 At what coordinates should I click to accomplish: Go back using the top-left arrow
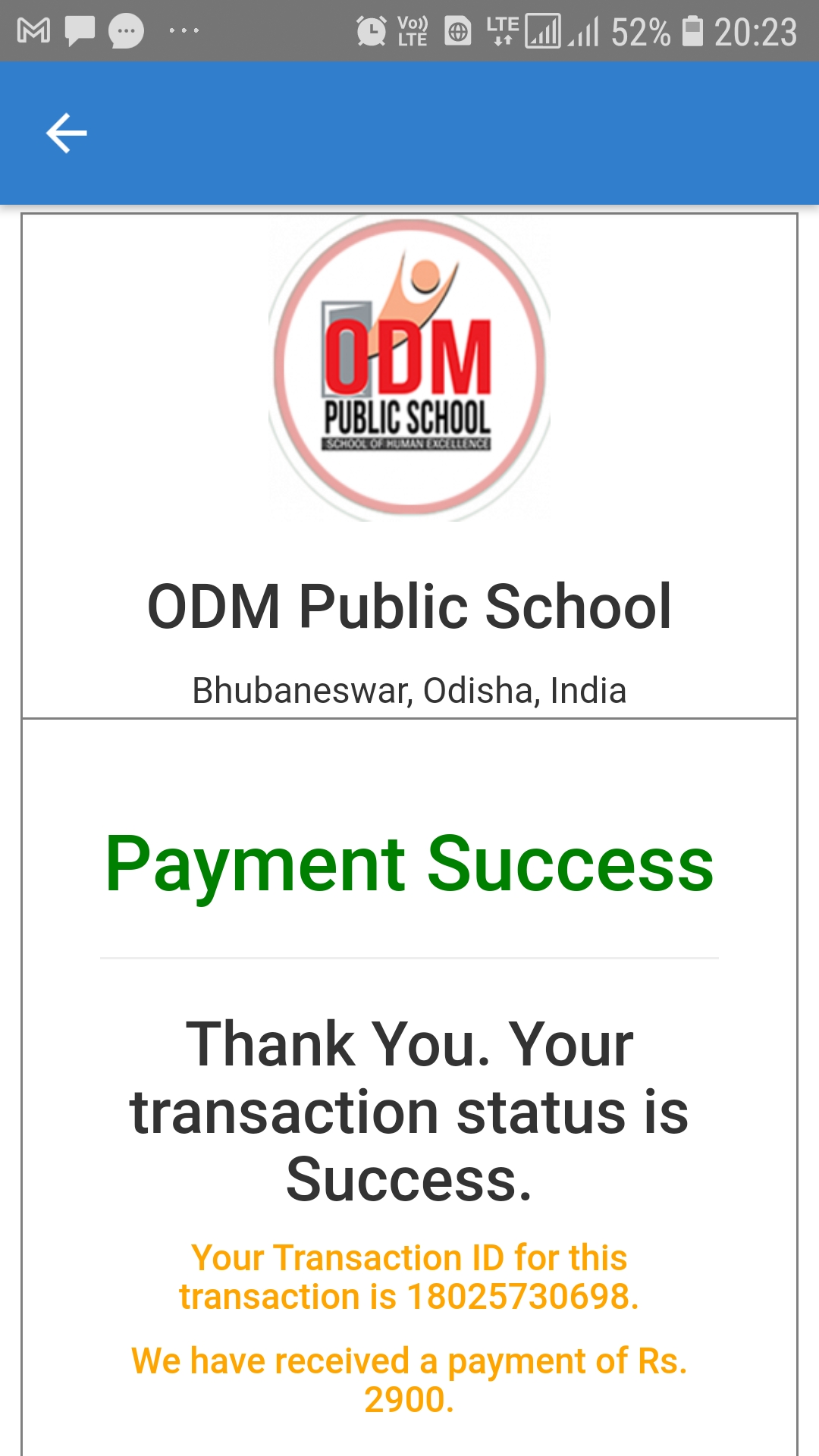click(x=67, y=133)
